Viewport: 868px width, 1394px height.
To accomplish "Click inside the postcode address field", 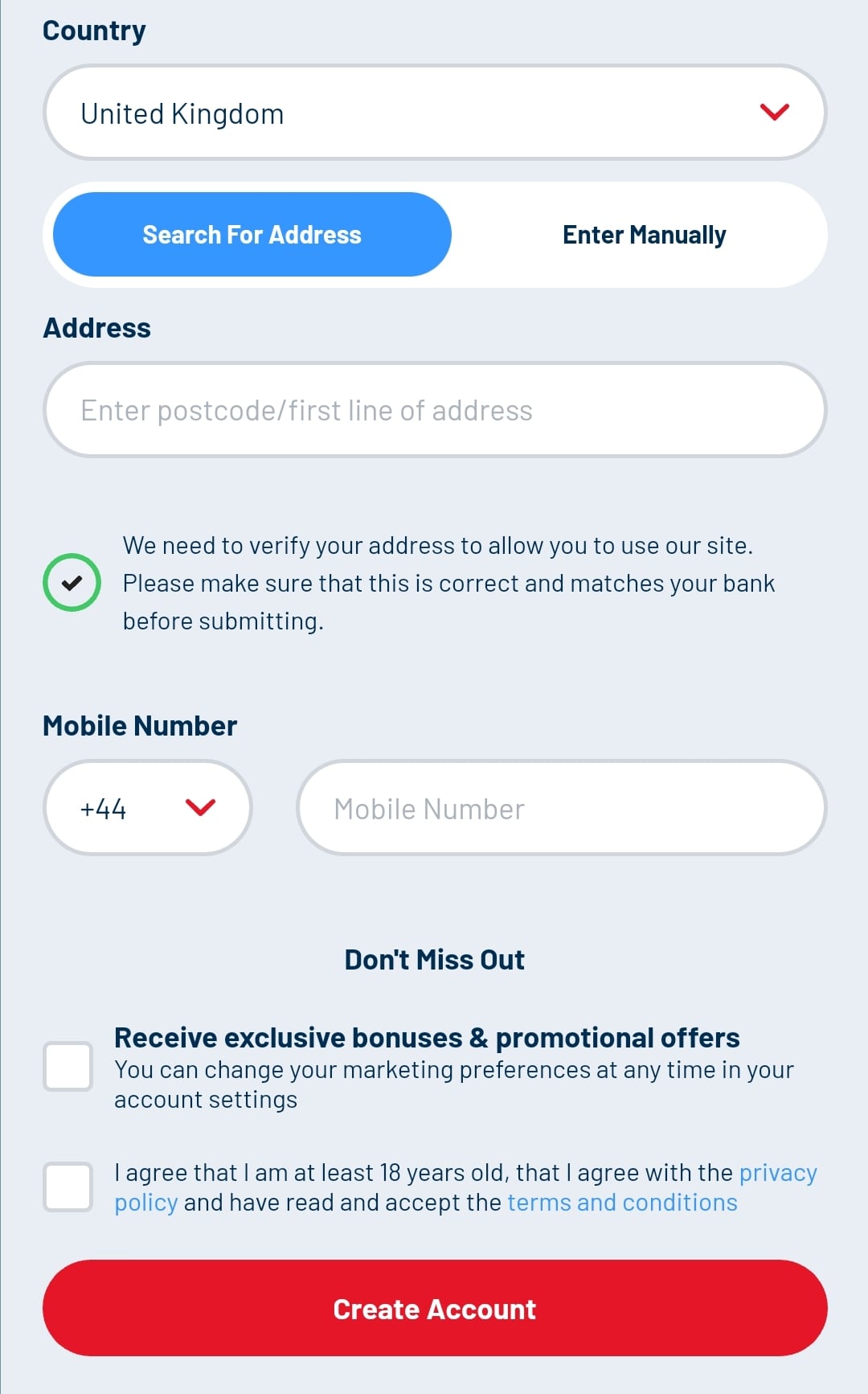I will (x=434, y=410).
